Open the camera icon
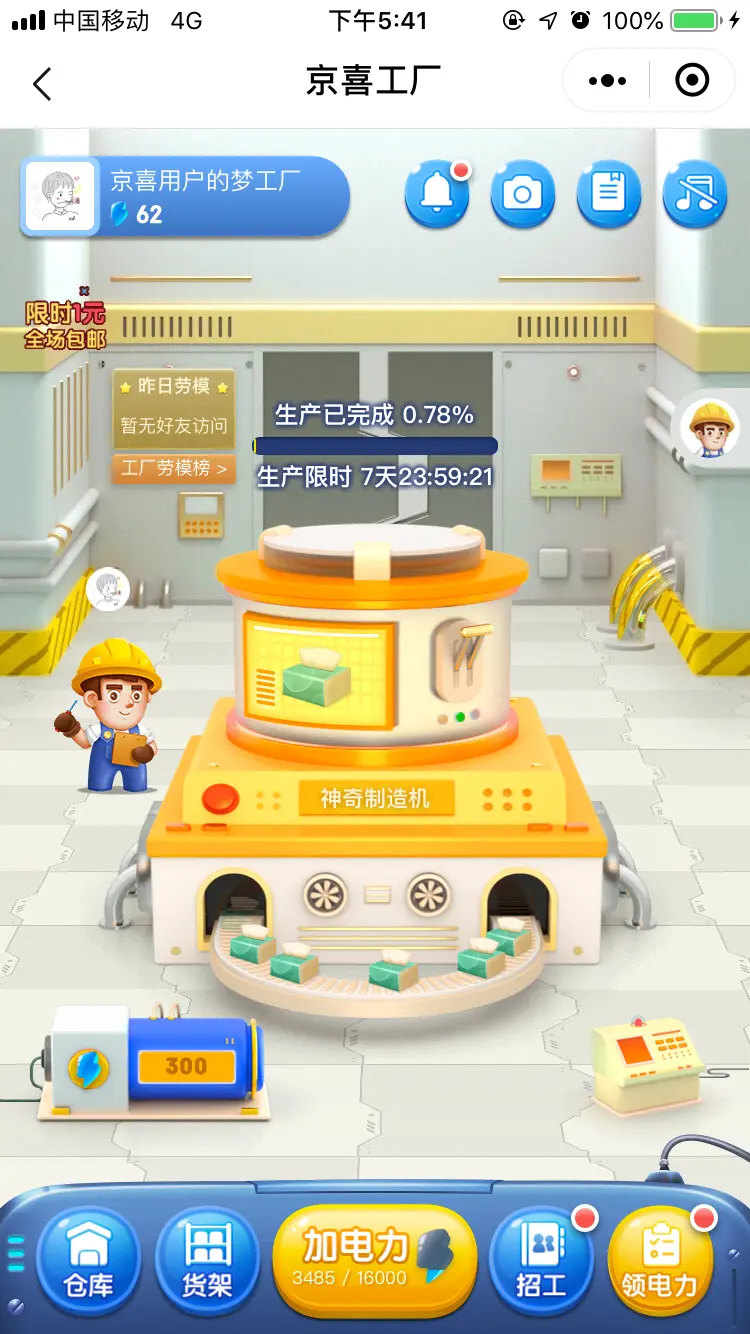 pos(522,193)
